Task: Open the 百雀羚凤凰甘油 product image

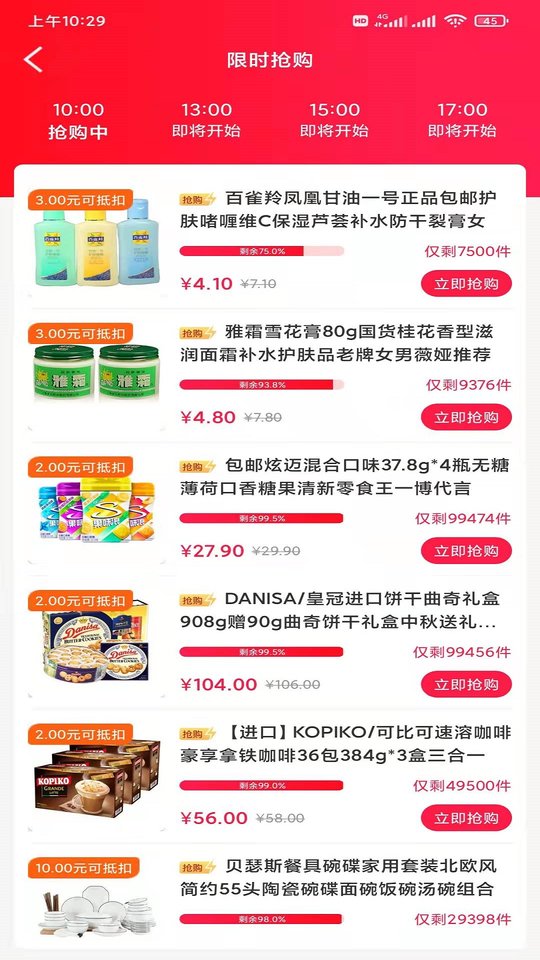Action: pos(96,242)
